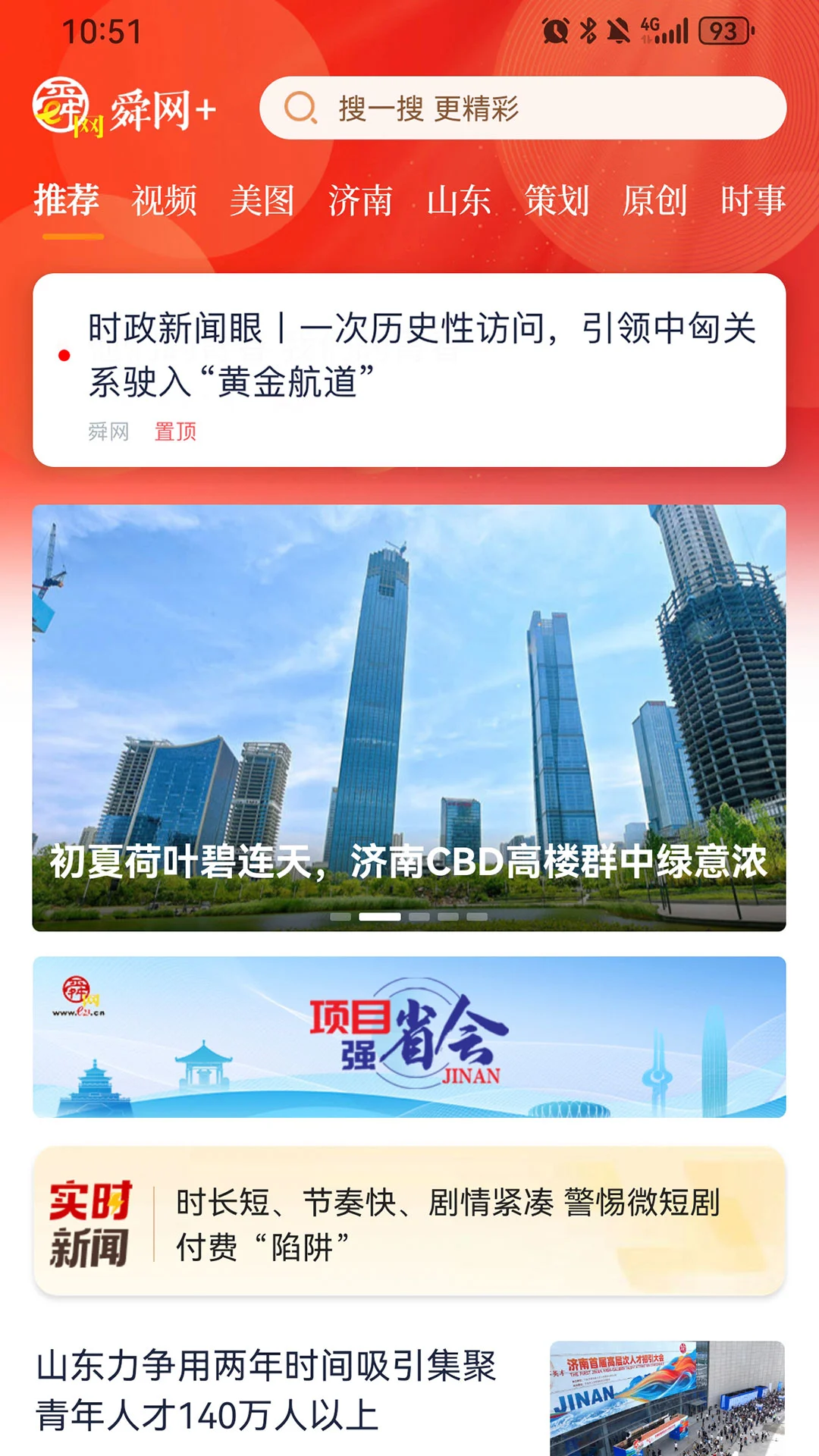Read article 山东力争吸引青年人才140万人
Viewport: 819px width, 1456px height.
pos(265,1389)
